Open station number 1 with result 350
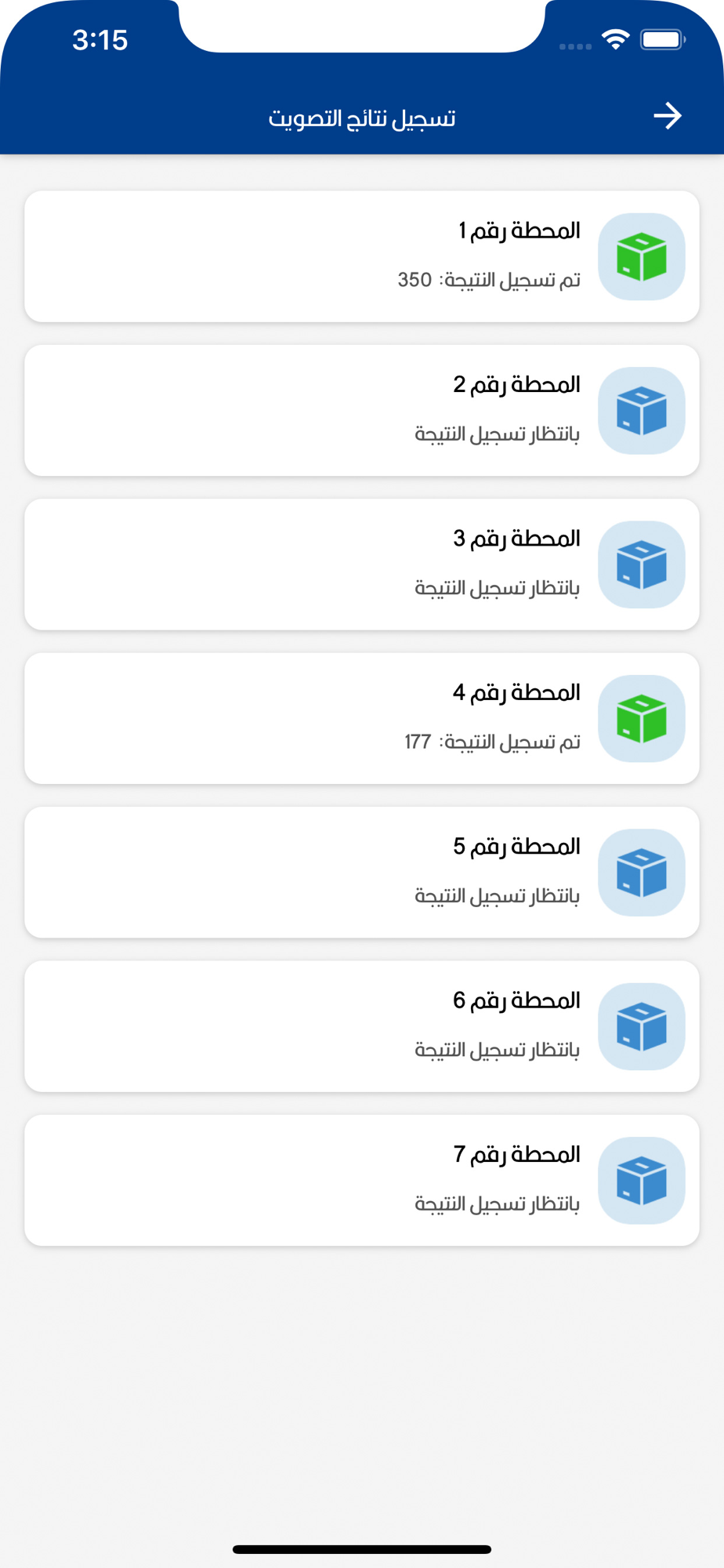The width and height of the screenshot is (724, 1568). coord(362,256)
